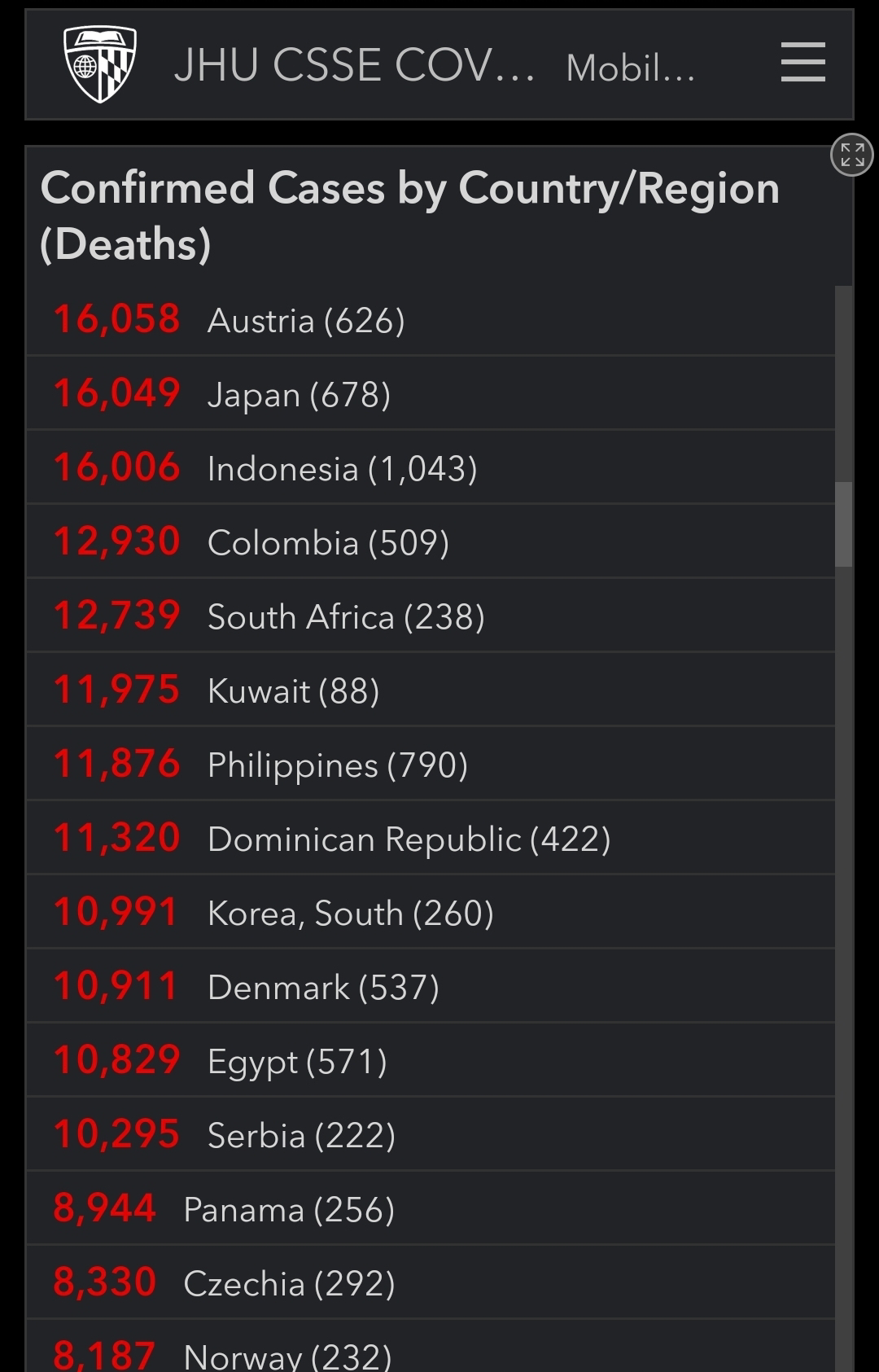879x1372 pixels.
Task: Open the hamburger menu
Action: click(802, 63)
